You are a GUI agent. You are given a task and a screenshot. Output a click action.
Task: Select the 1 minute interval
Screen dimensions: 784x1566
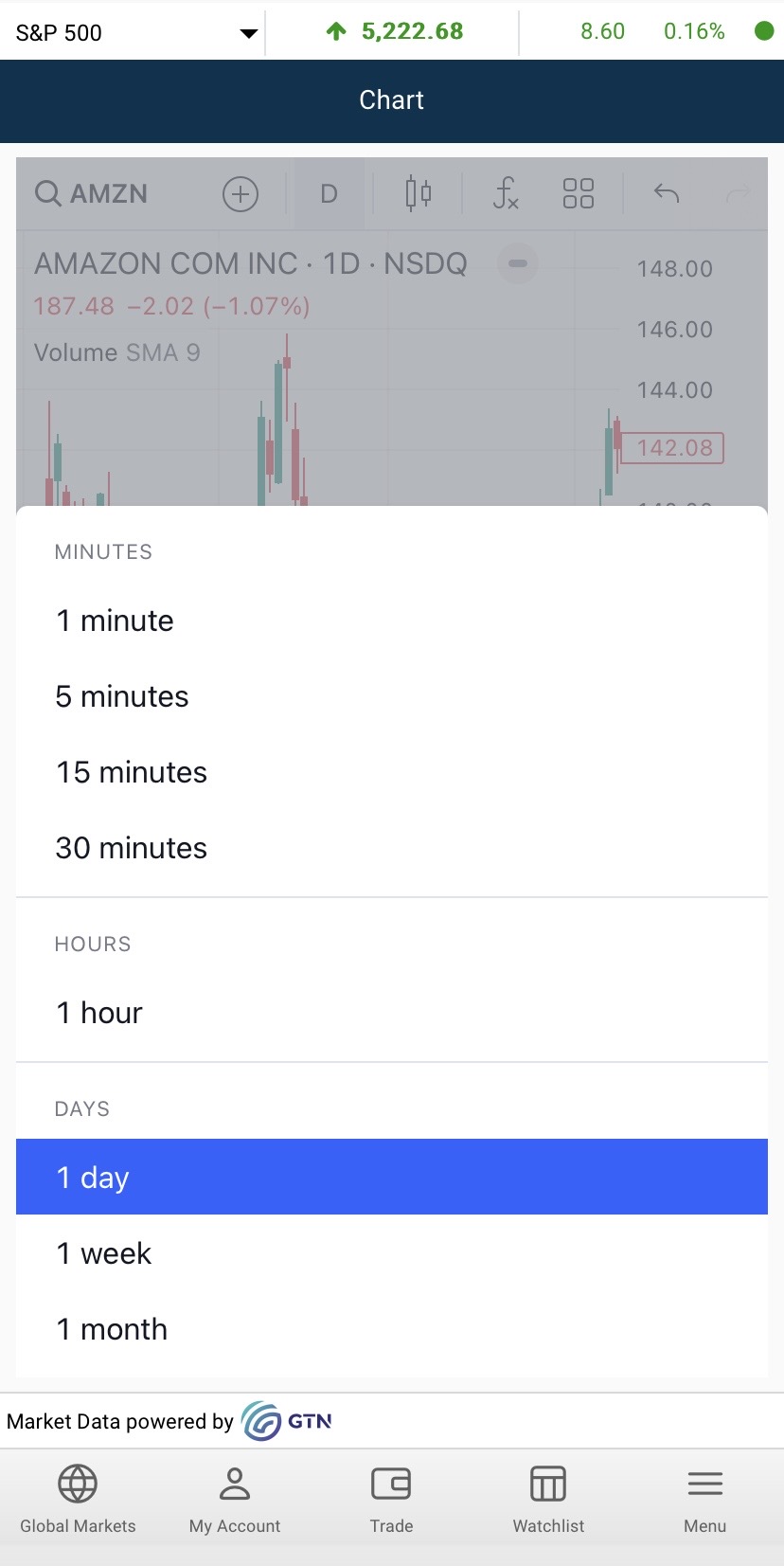(x=392, y=621)
